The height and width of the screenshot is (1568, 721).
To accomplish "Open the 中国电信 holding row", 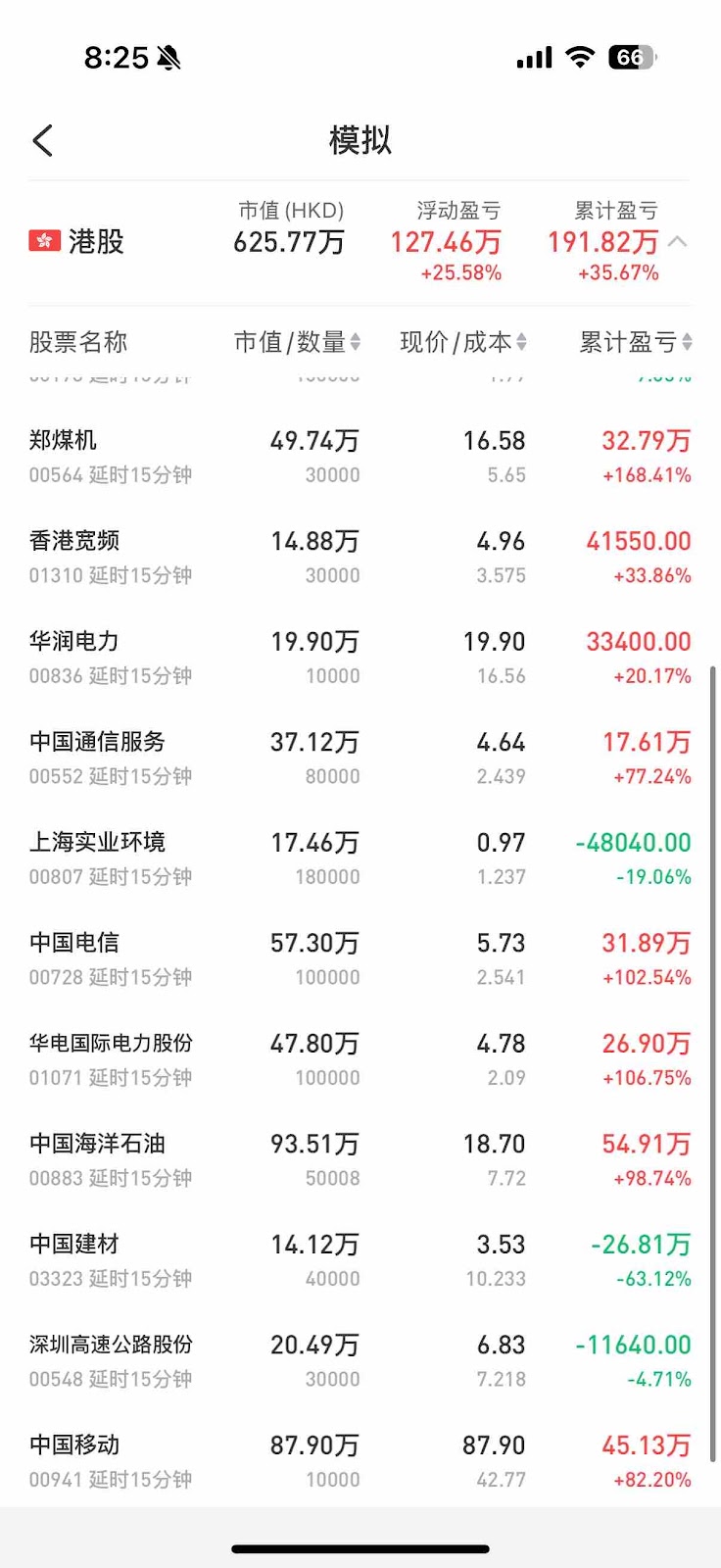I will [x=360, y=958].
